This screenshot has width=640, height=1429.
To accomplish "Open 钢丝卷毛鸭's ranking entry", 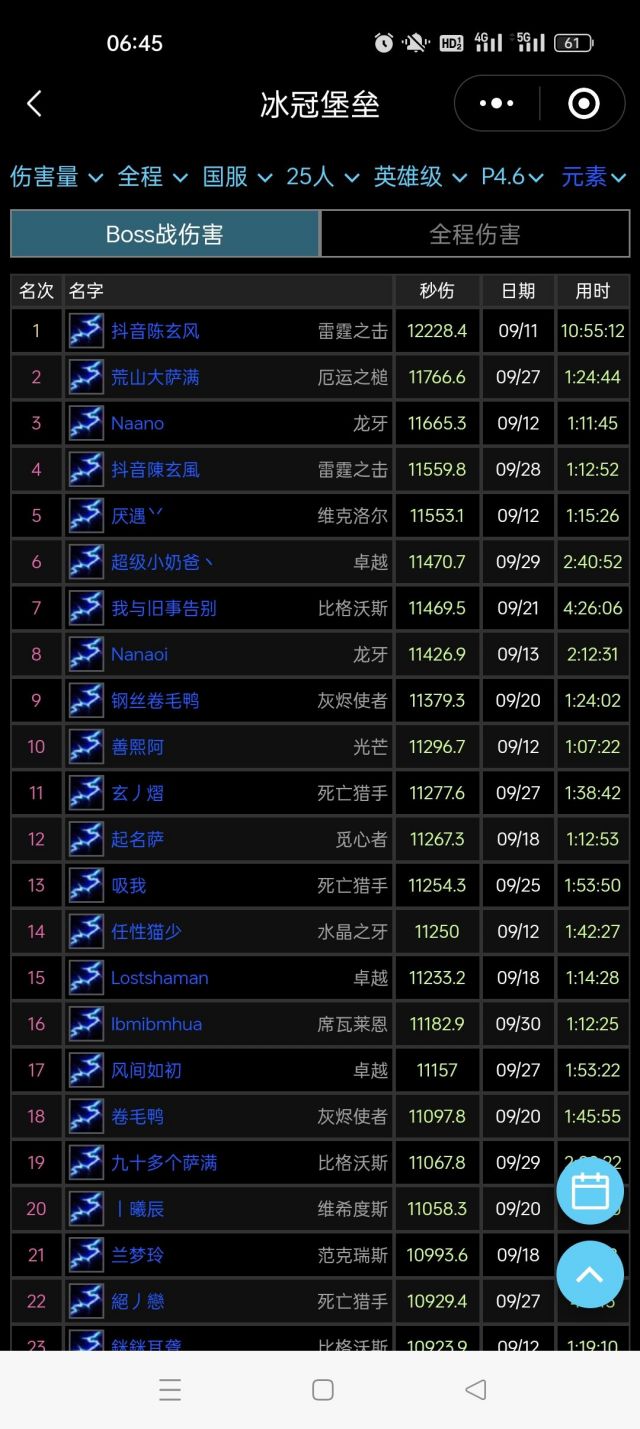I will (x=155, y=700).
